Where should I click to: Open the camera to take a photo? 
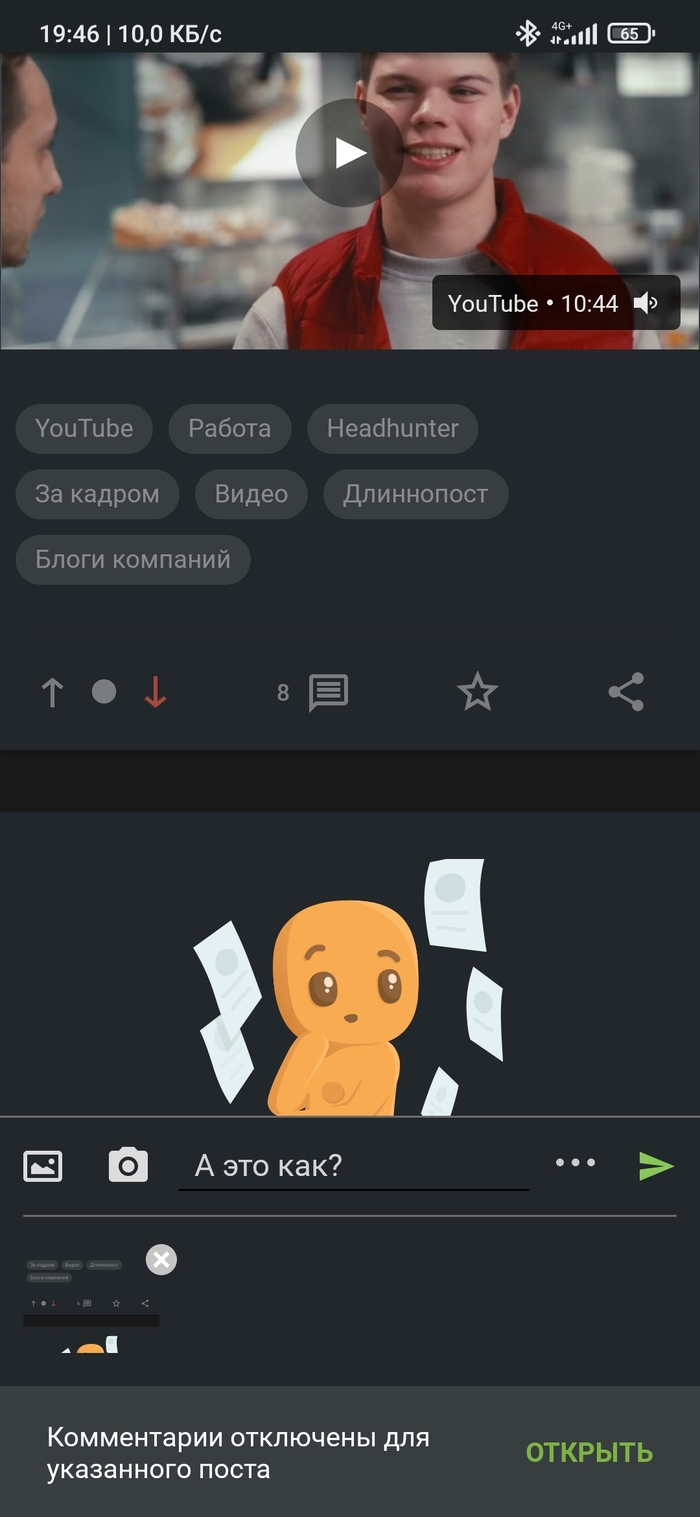128,1165
